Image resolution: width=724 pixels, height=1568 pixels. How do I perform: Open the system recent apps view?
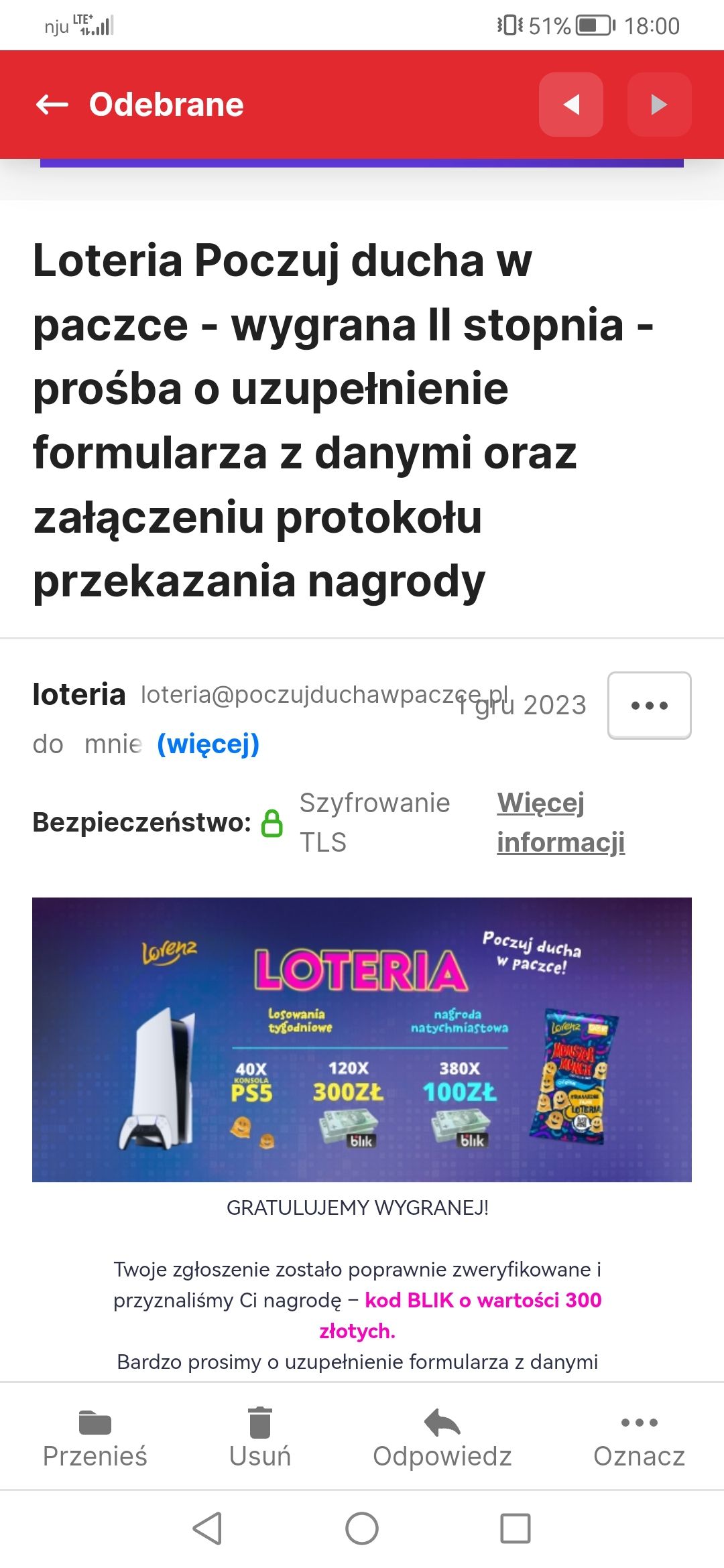tap(516, 1528)
